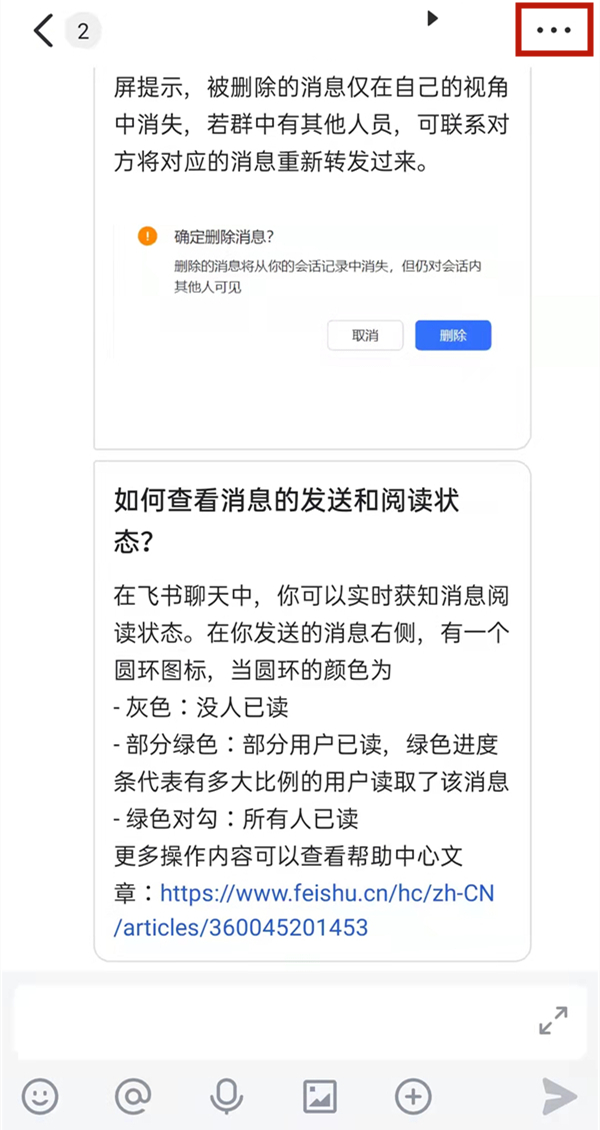Viewport: 600px width, 1130px height.
Task: Mention someone with the @ icon
Action: coord(132,1096)
